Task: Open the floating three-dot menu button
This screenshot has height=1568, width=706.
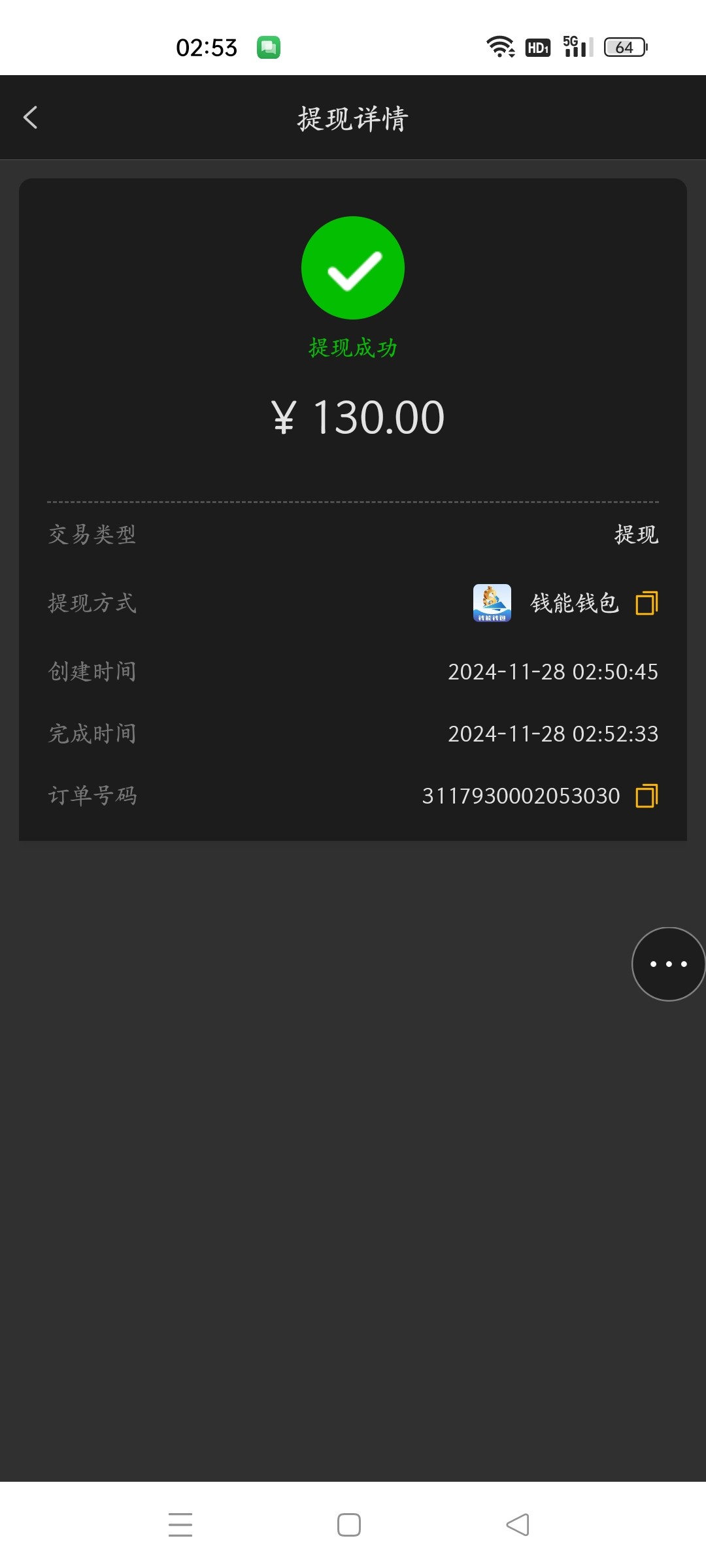Action: coord(668,964)
